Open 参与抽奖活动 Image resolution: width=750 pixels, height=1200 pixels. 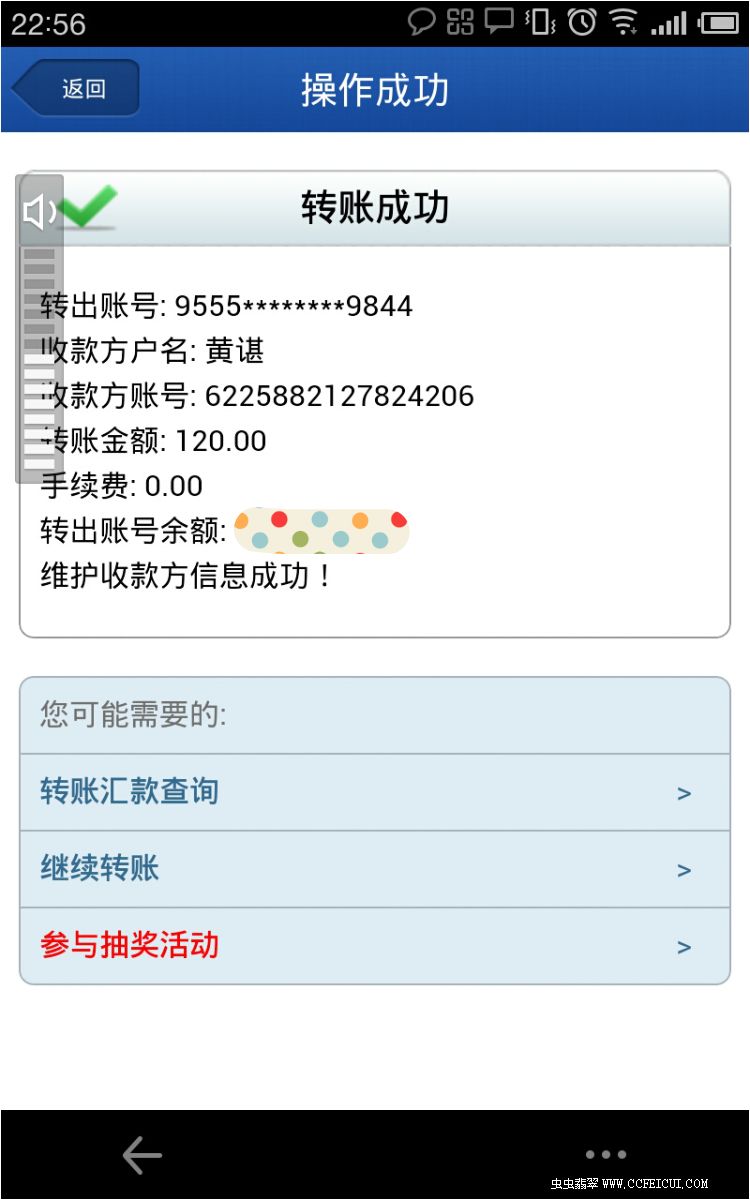375,946
